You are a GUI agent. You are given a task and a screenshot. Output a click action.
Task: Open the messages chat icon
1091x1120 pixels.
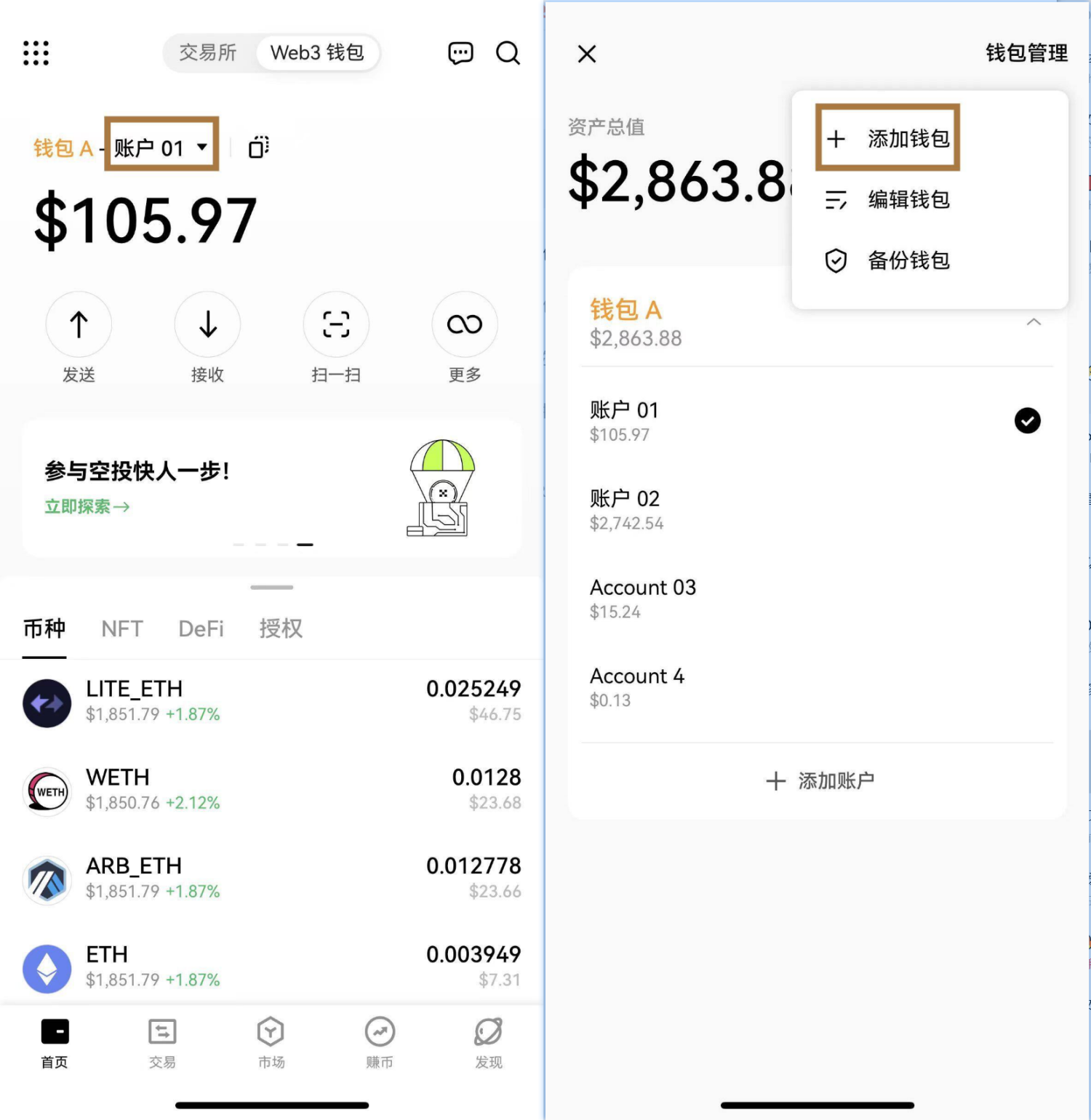[460, 53]
